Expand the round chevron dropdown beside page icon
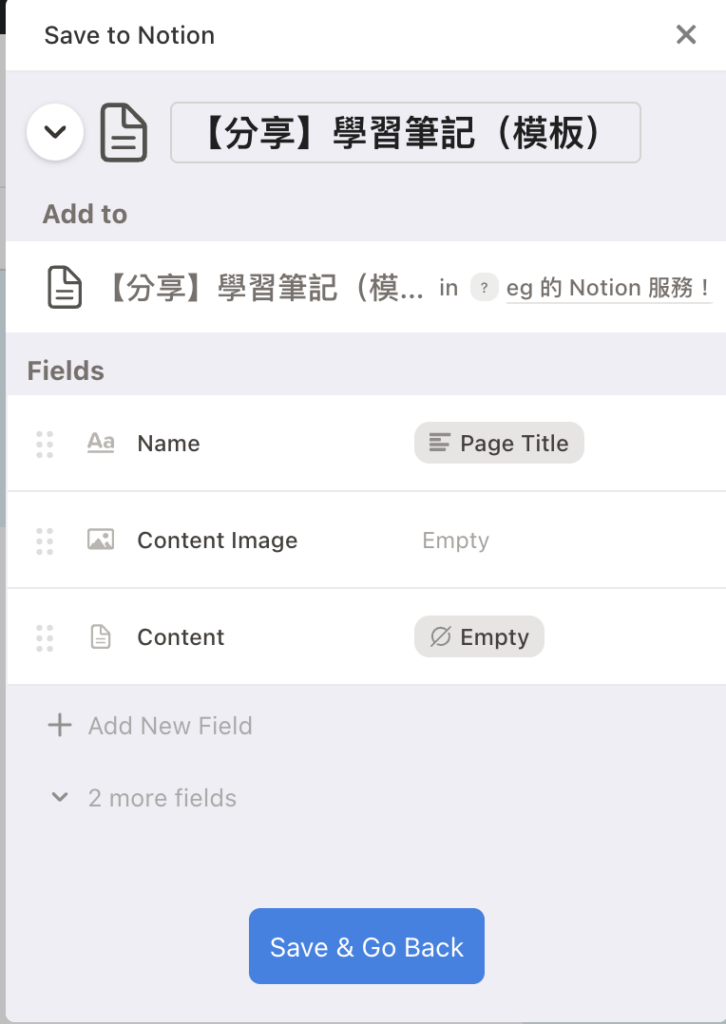Image resolution: width=726 pixels, height=1024 pixels. [x=55, y=132]
